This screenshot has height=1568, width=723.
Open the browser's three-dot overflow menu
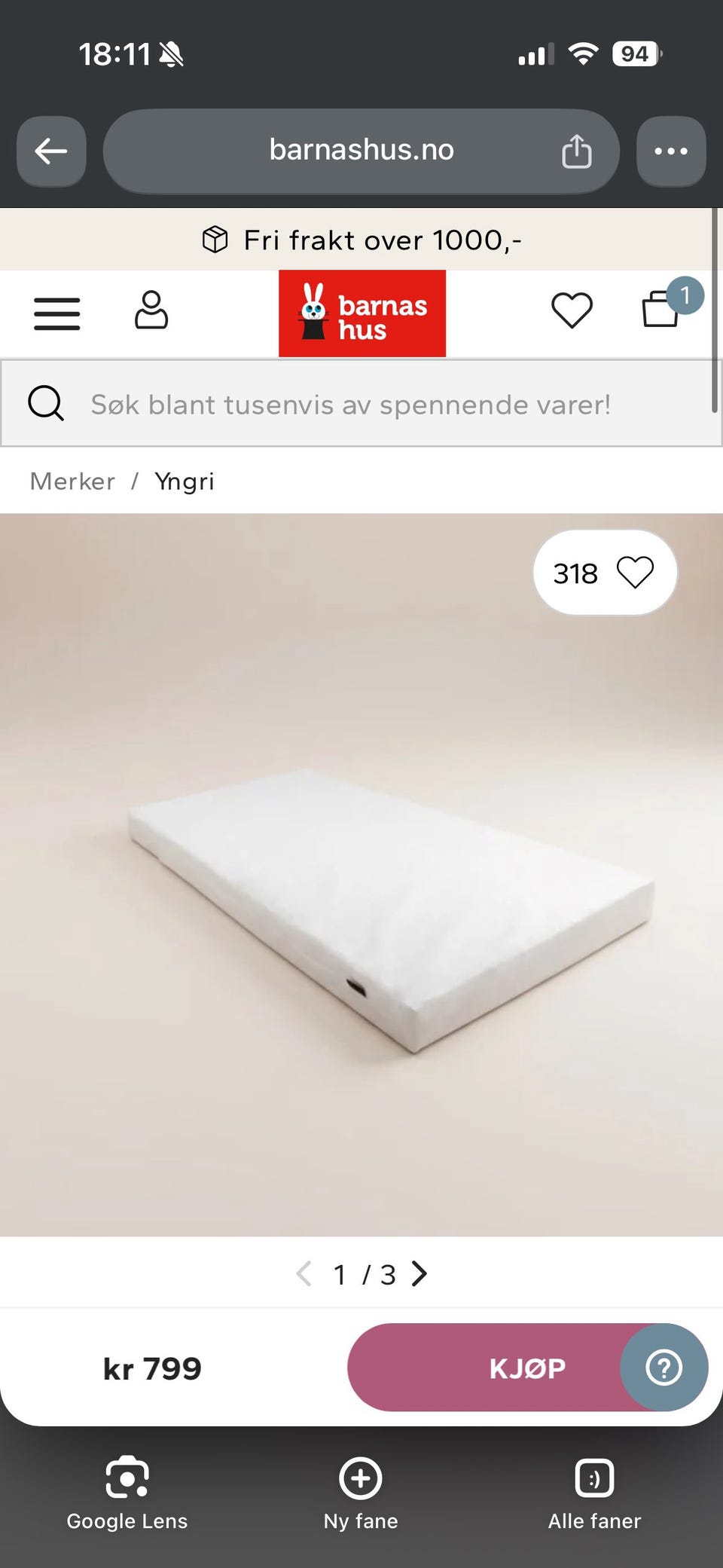[671, 151]
